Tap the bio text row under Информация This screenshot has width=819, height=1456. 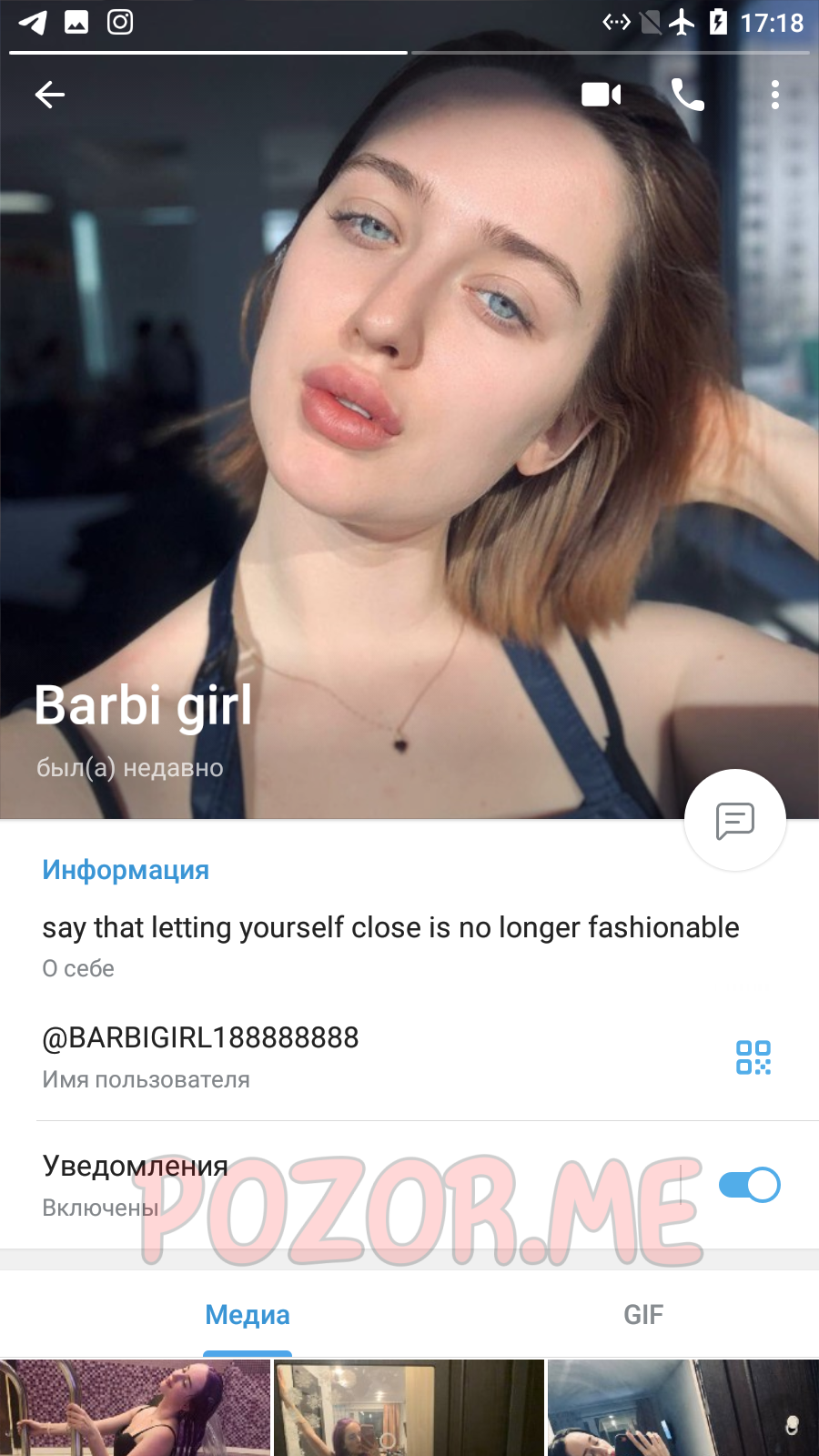click(x=409, y=945)
